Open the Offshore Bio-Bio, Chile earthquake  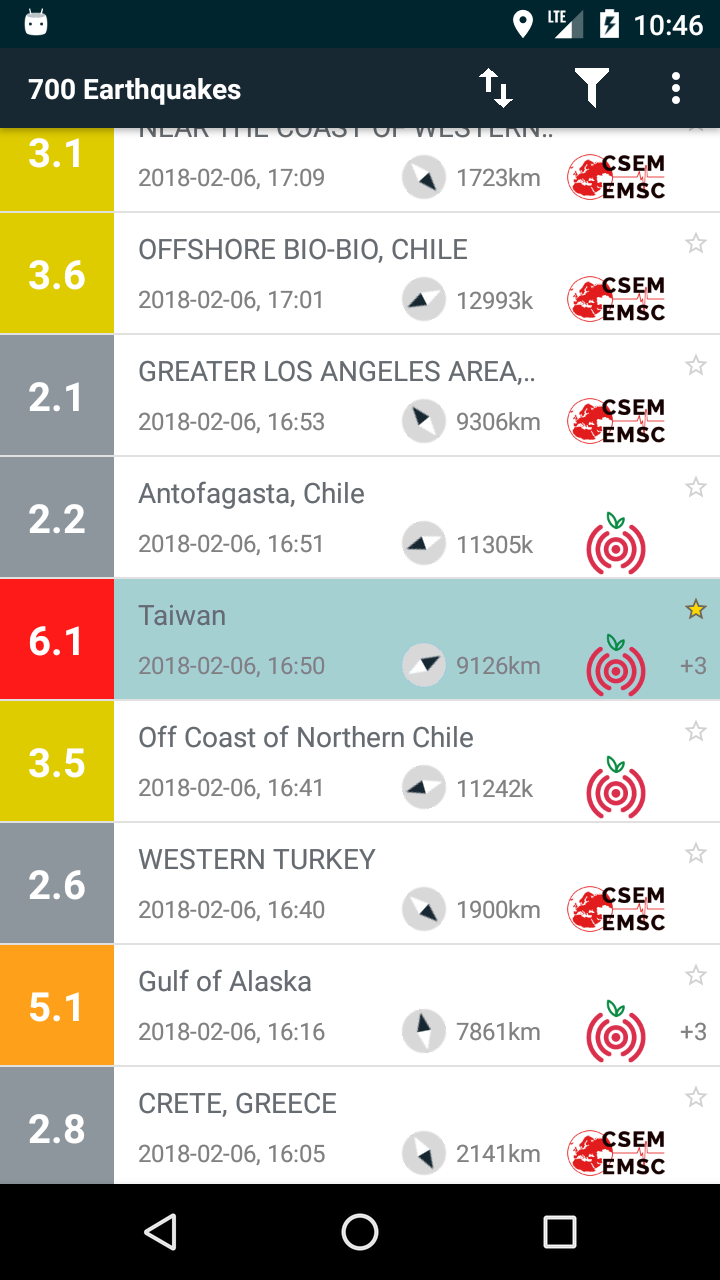360,273
